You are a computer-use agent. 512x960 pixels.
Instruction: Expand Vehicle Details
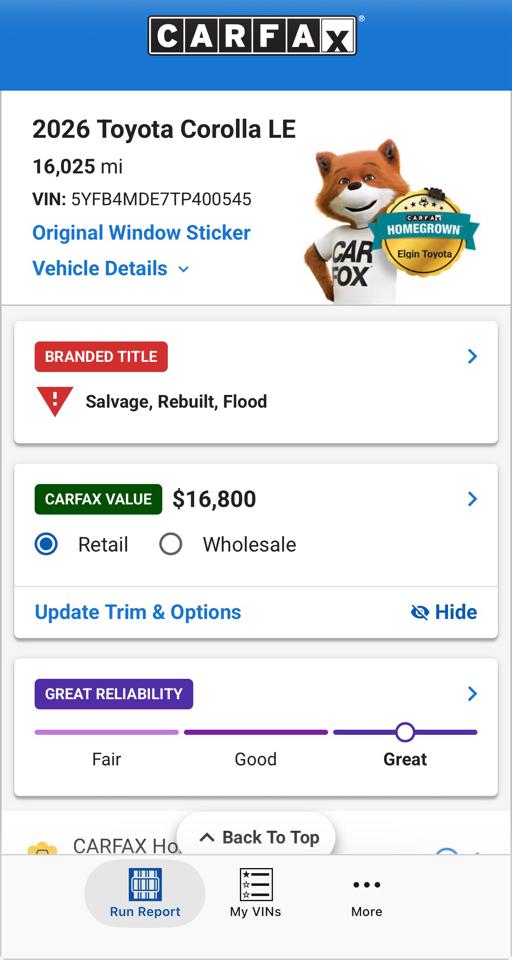(111, 268)
